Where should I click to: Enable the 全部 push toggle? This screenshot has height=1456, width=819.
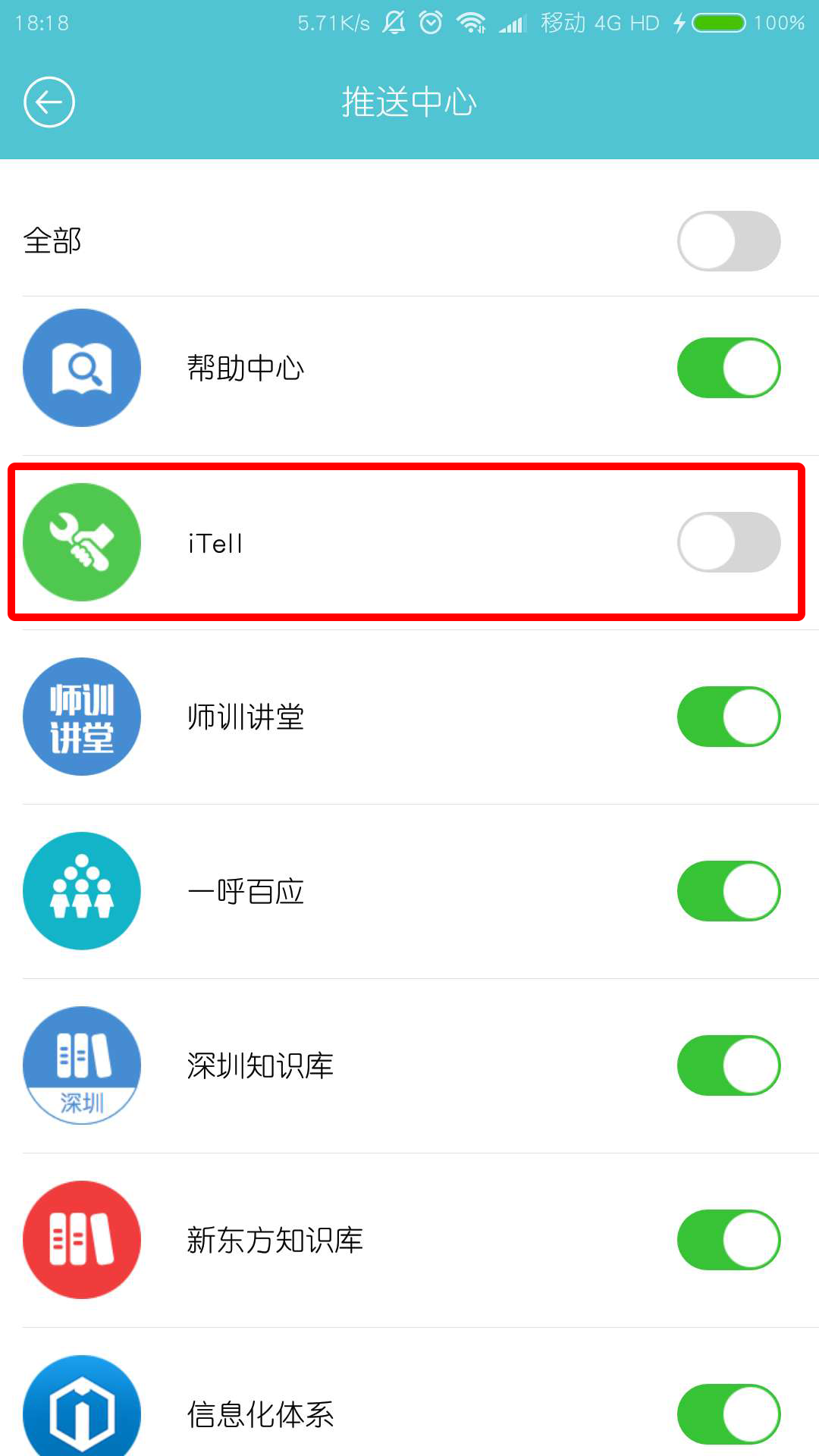click(728, 241)
